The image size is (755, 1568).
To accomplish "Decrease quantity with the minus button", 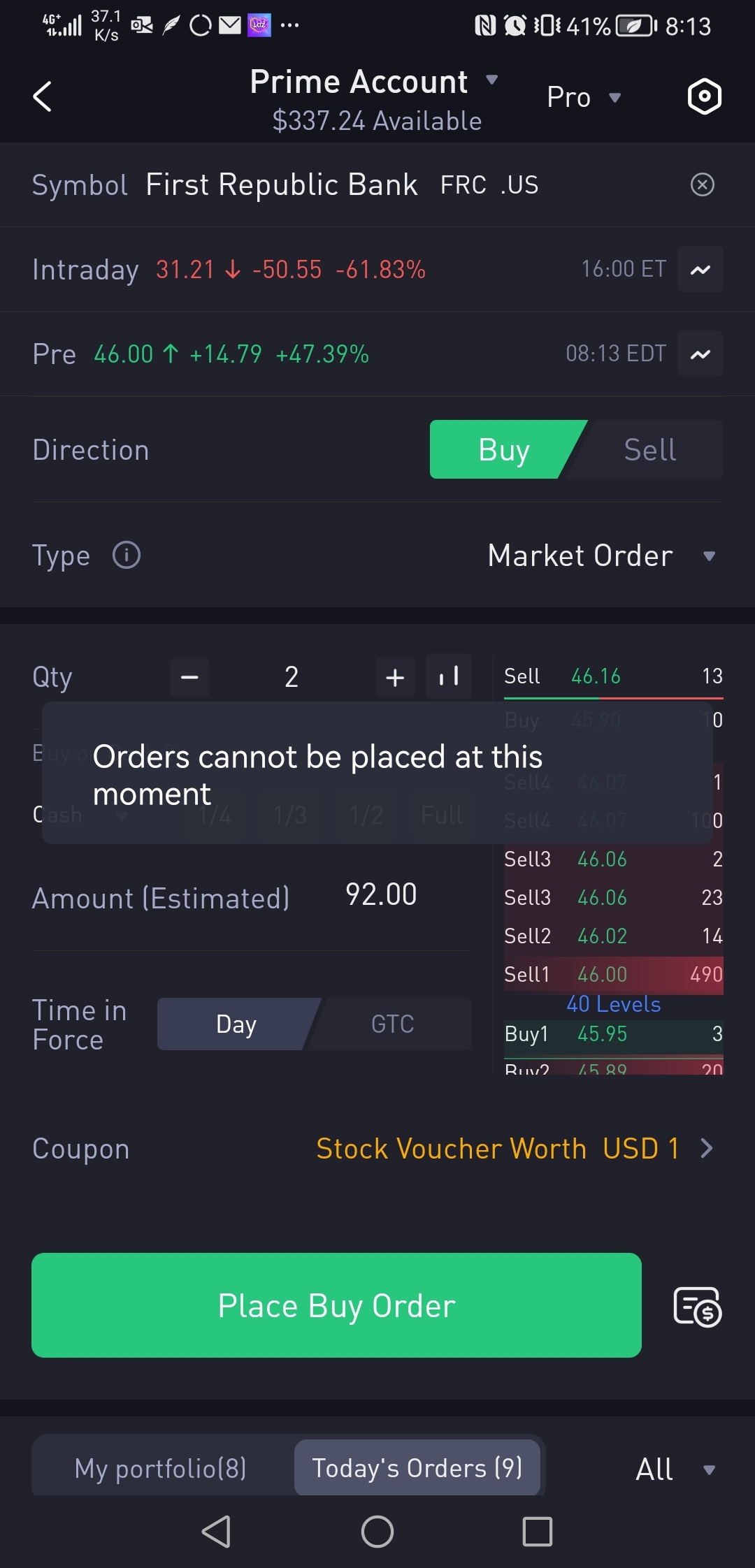I will (x=189, y=677).
